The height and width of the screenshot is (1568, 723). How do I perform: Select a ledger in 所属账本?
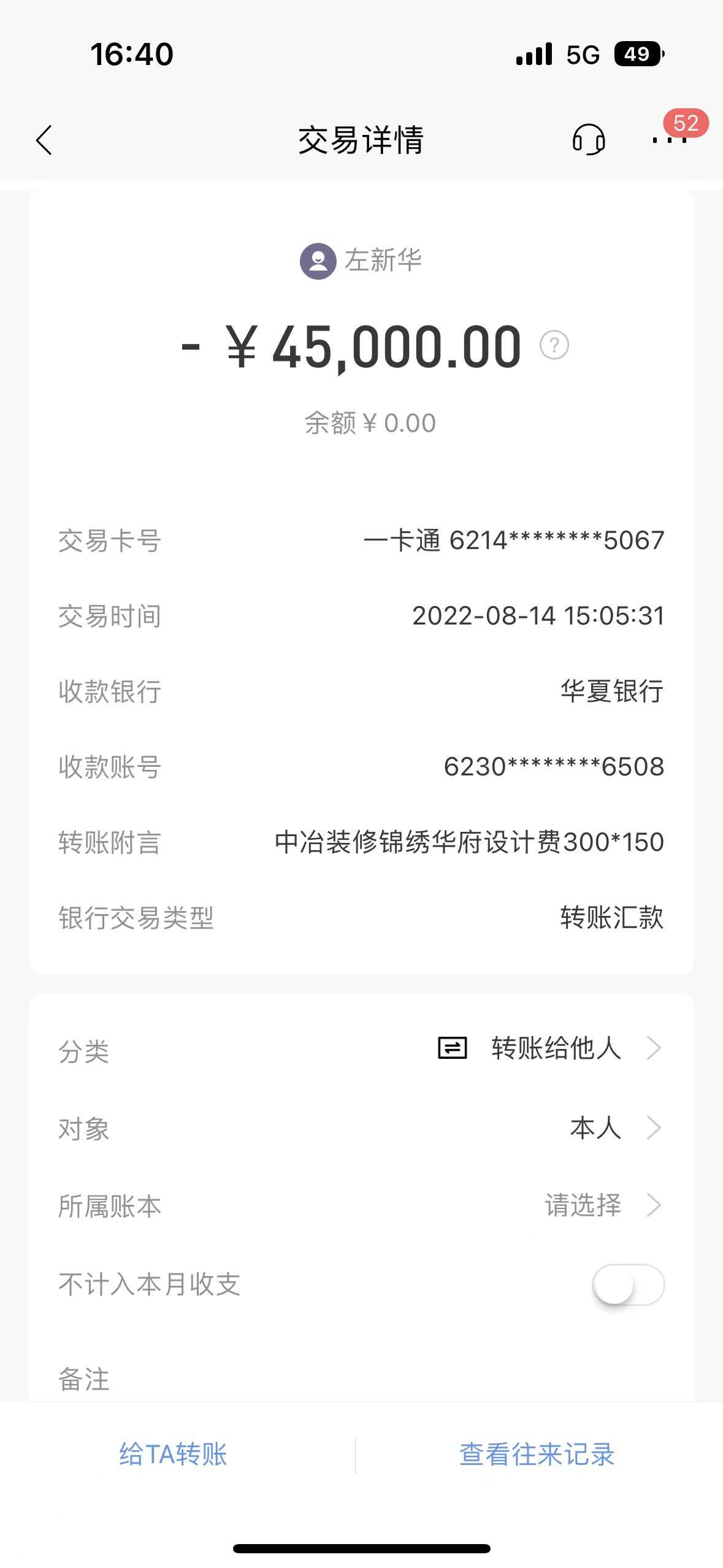click(x=601, y=1205)
